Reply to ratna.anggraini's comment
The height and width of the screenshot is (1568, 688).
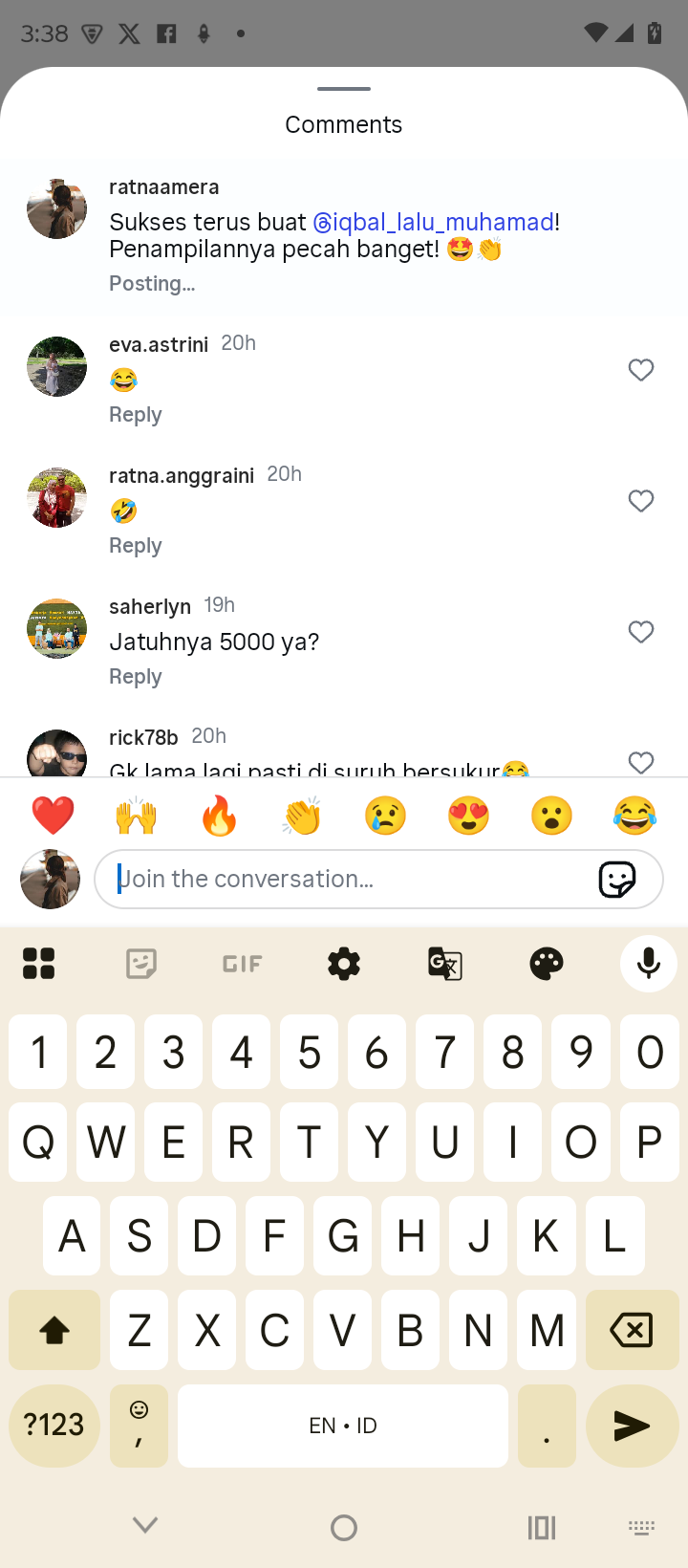[135, 546]
